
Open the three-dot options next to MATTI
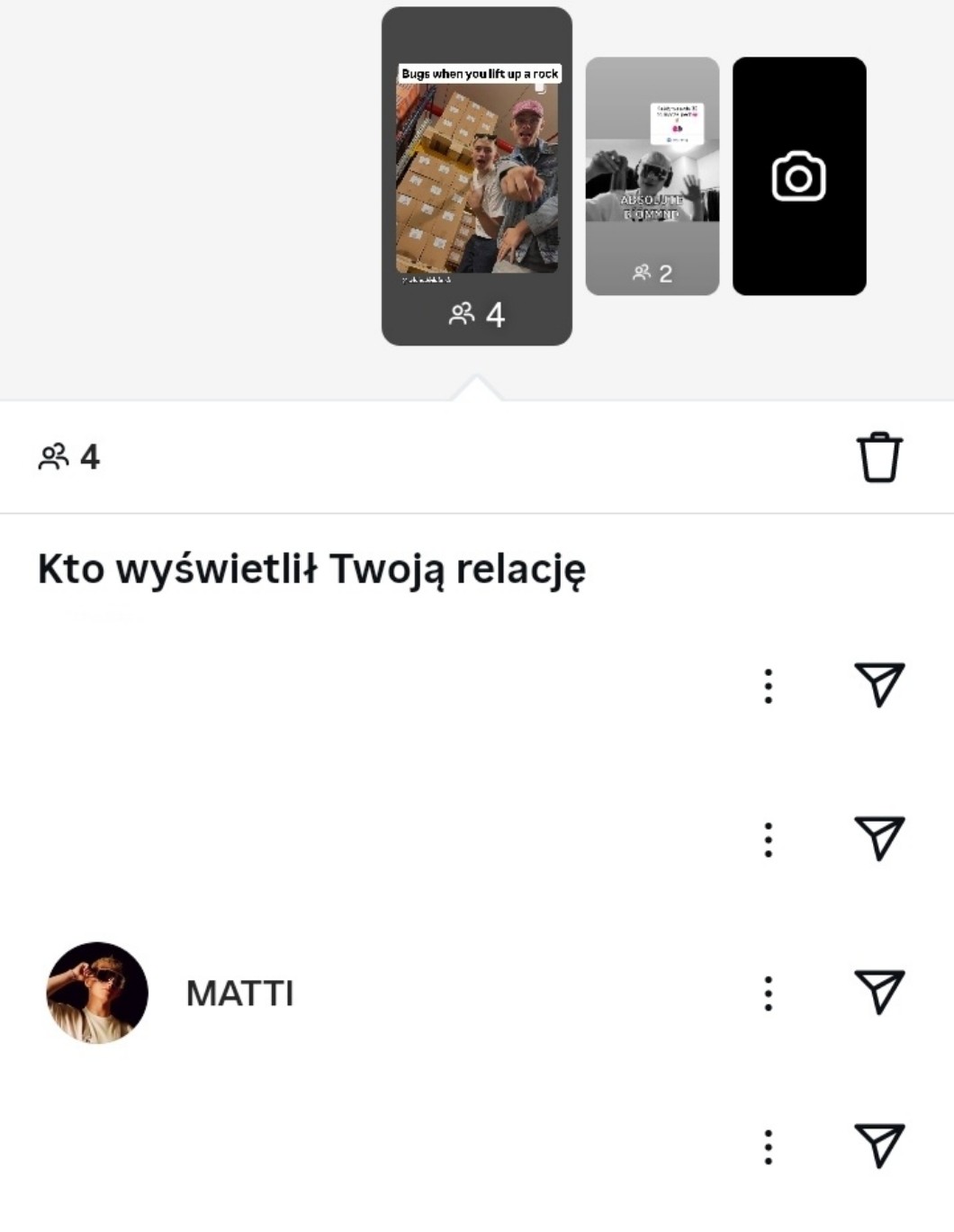[768, 994]
